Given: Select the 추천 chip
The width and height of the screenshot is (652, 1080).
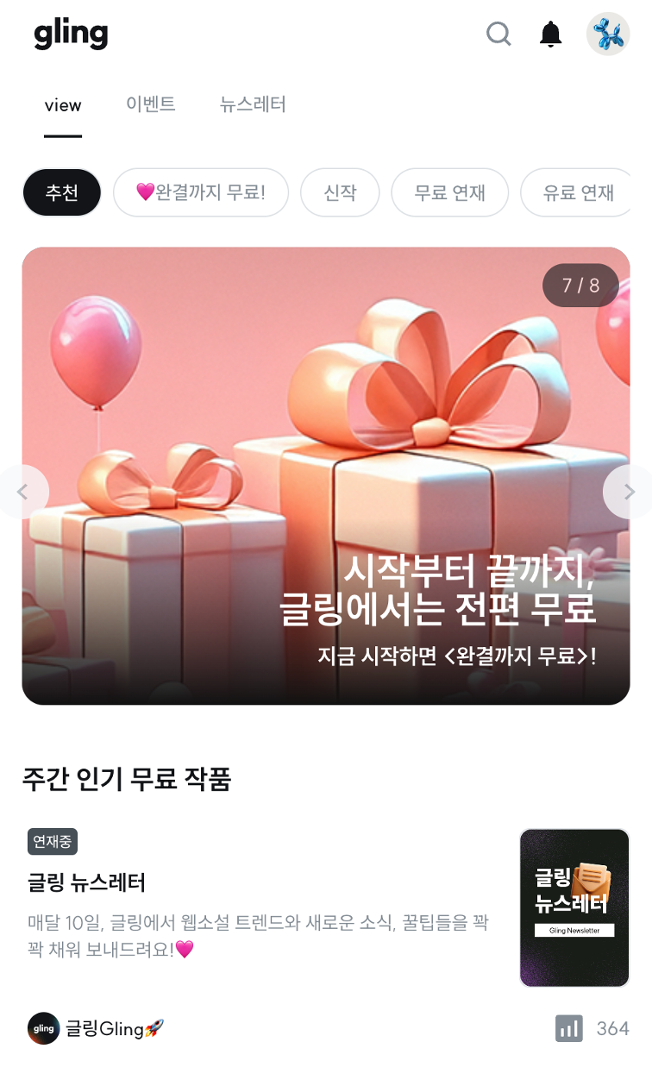Looking at the screenshot, I should pos(62,192).
